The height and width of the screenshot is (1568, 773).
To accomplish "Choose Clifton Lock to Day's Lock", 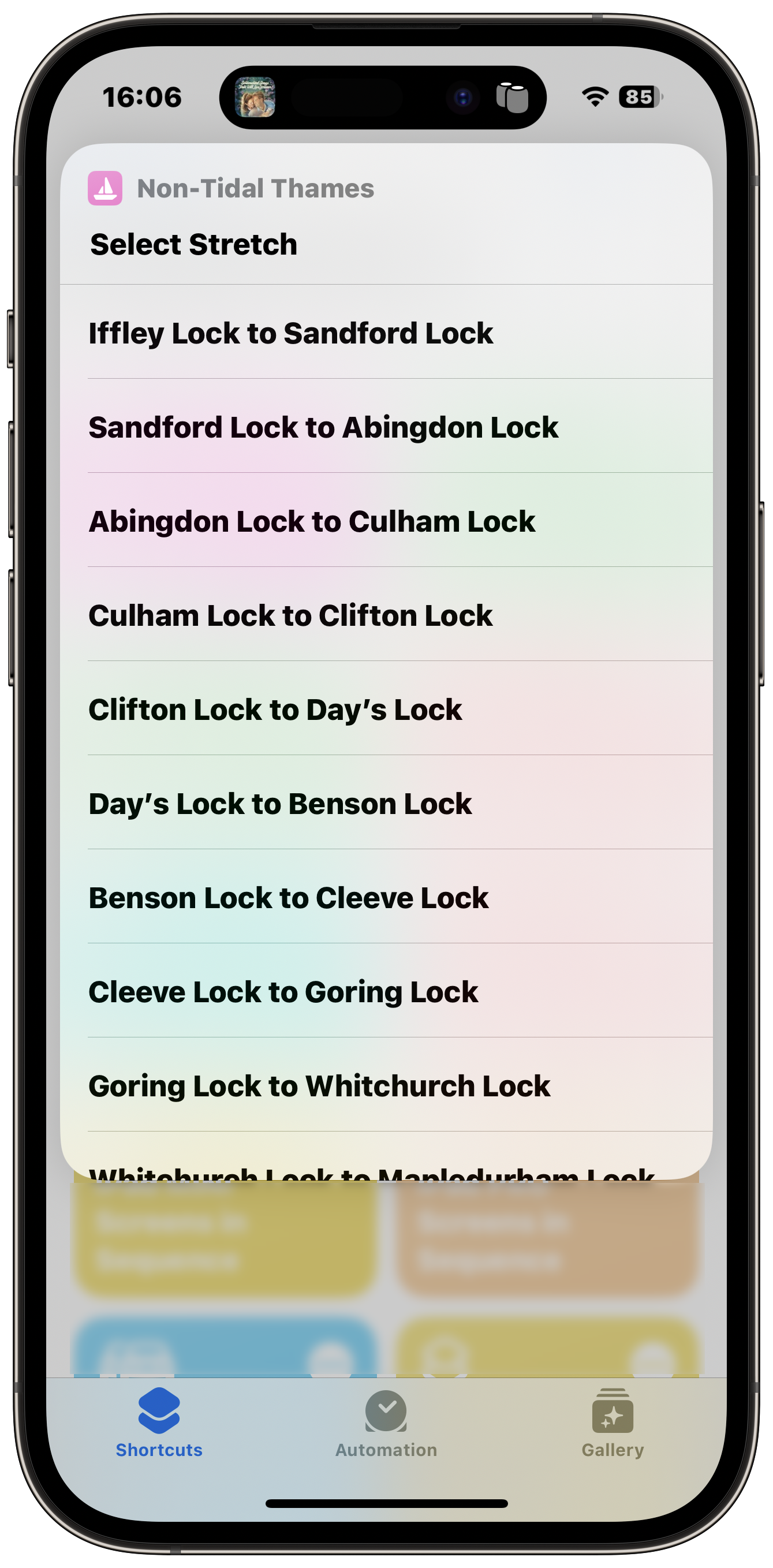I will point(387,708).
